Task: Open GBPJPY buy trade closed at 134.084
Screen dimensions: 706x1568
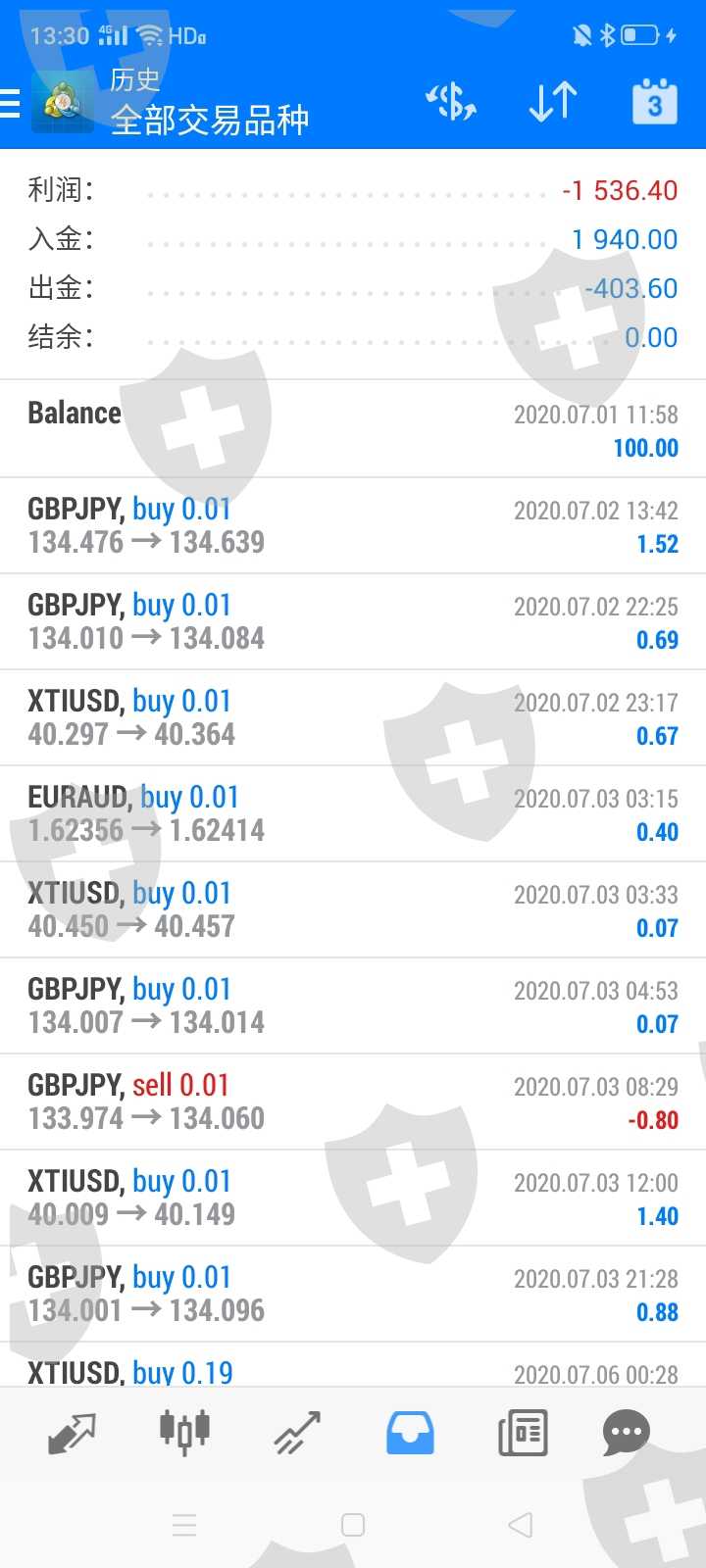Action: coord(353,621)
